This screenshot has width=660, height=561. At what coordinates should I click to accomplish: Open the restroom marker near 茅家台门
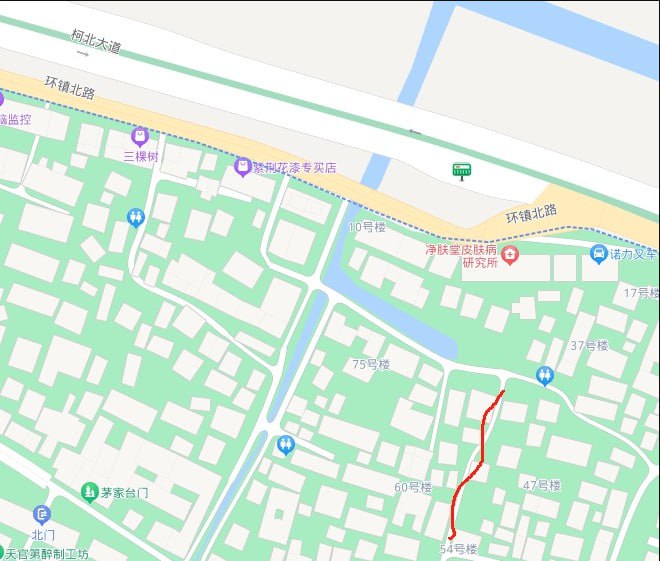286,445
